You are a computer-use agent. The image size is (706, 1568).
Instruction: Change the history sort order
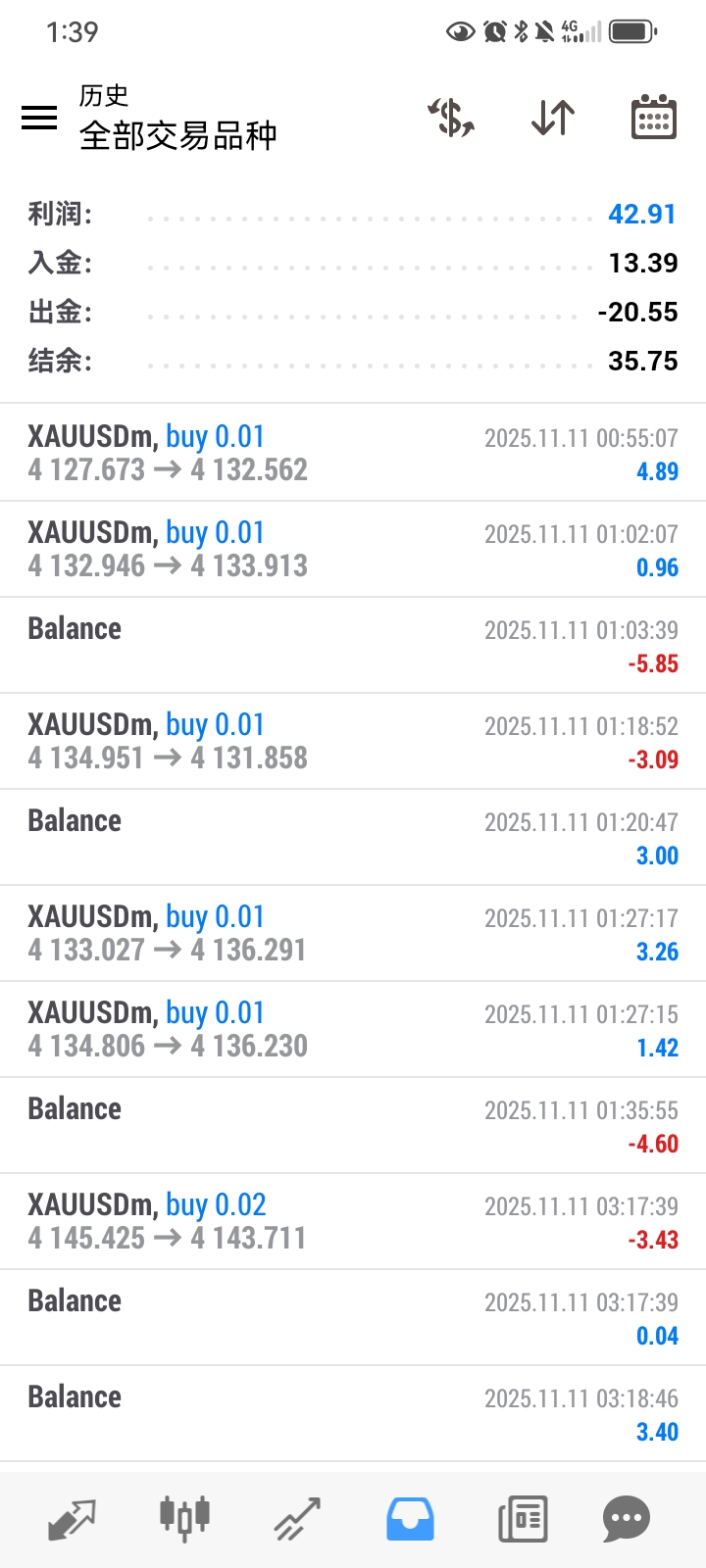point(553,119)
